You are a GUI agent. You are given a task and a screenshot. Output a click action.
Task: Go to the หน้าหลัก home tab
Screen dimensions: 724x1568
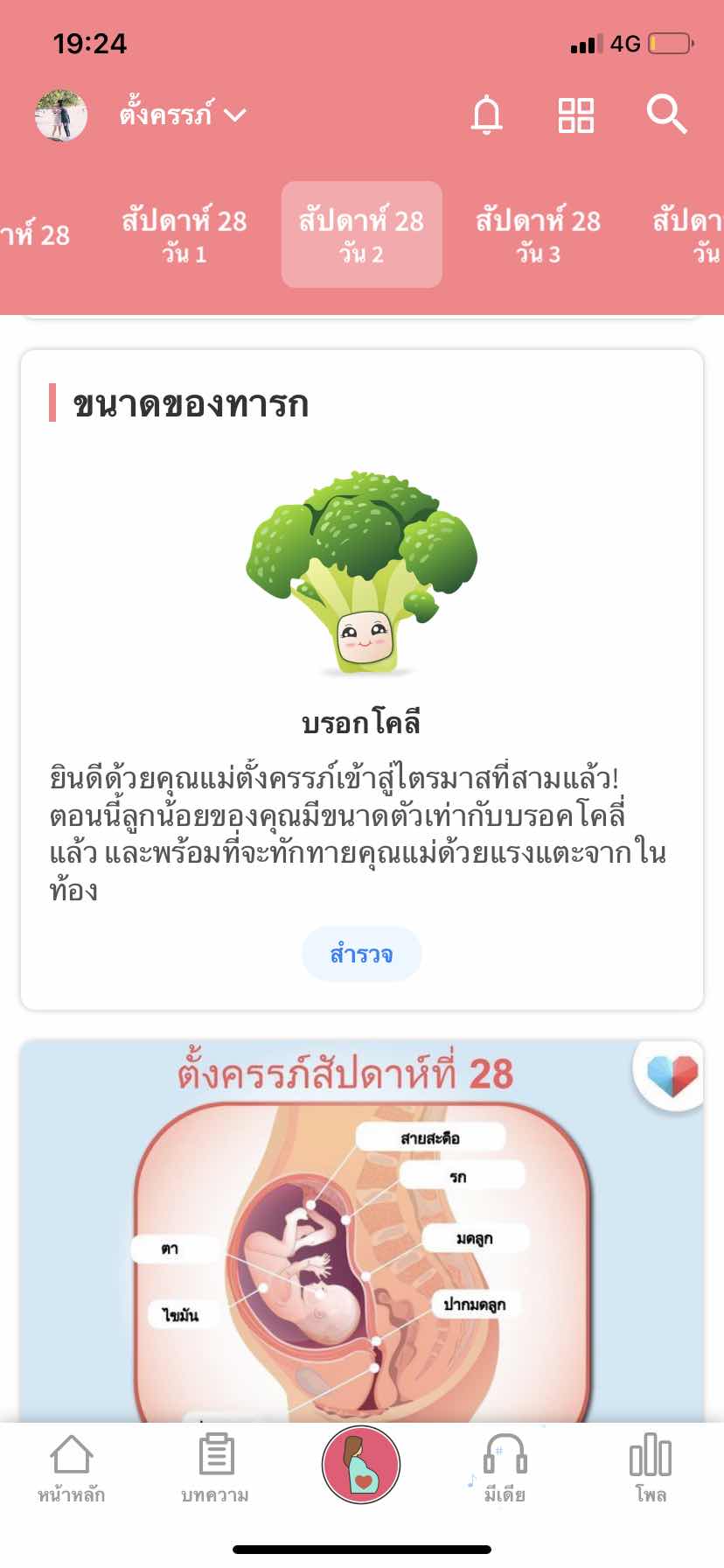click(72, 1467)
